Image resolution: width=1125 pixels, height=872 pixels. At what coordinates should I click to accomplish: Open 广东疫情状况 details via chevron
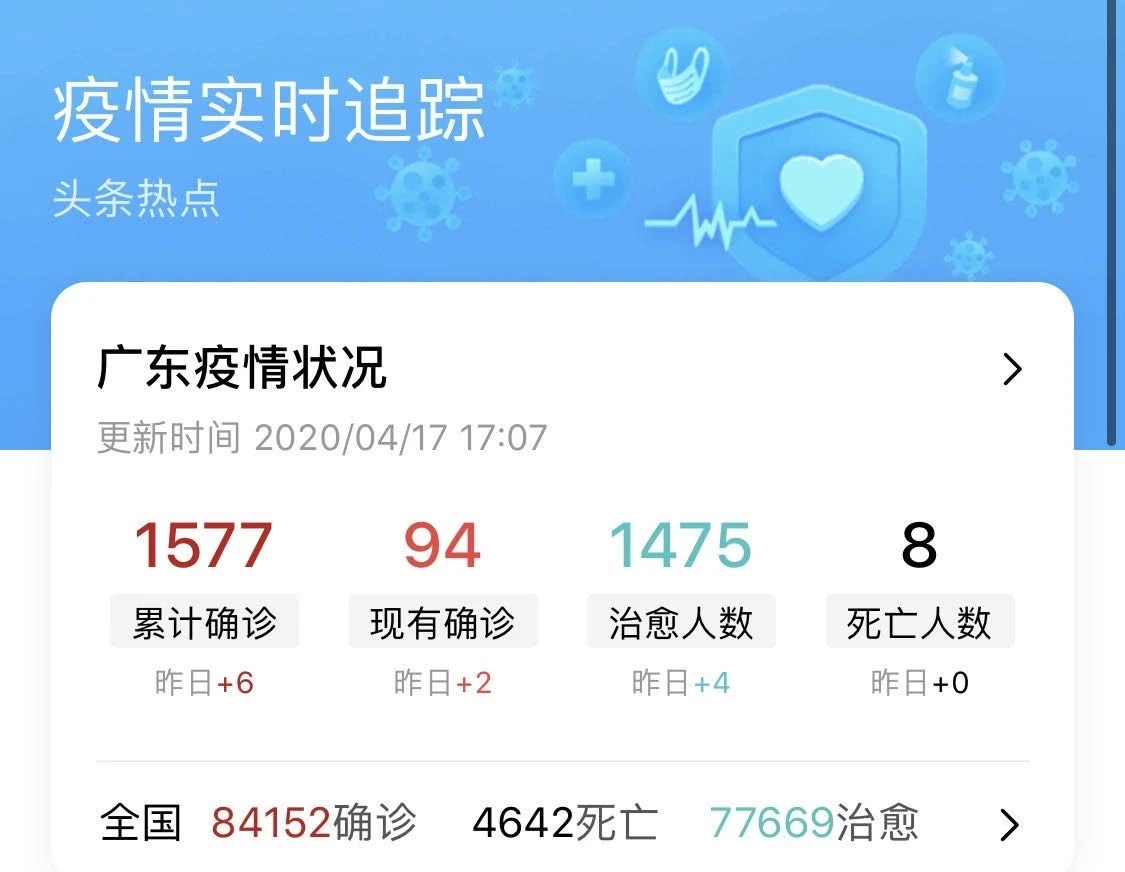pyautogui.click(x=1012, y=370)
